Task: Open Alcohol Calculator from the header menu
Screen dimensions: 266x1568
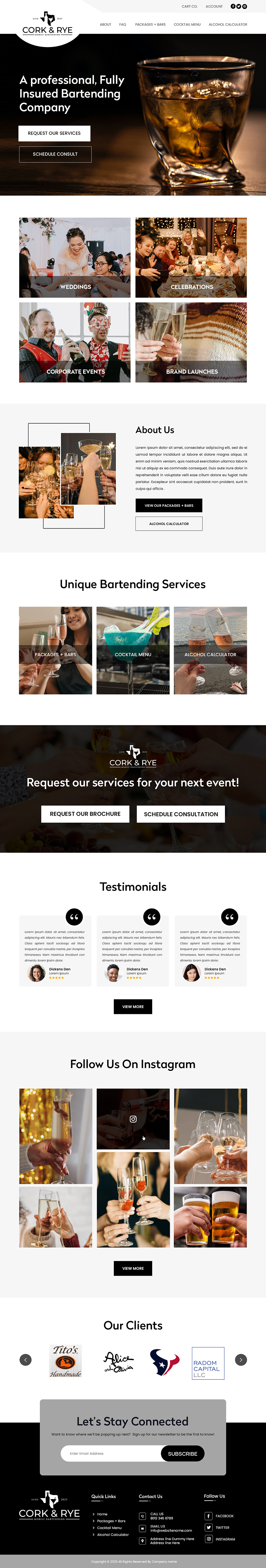Action: click(228, 24)
